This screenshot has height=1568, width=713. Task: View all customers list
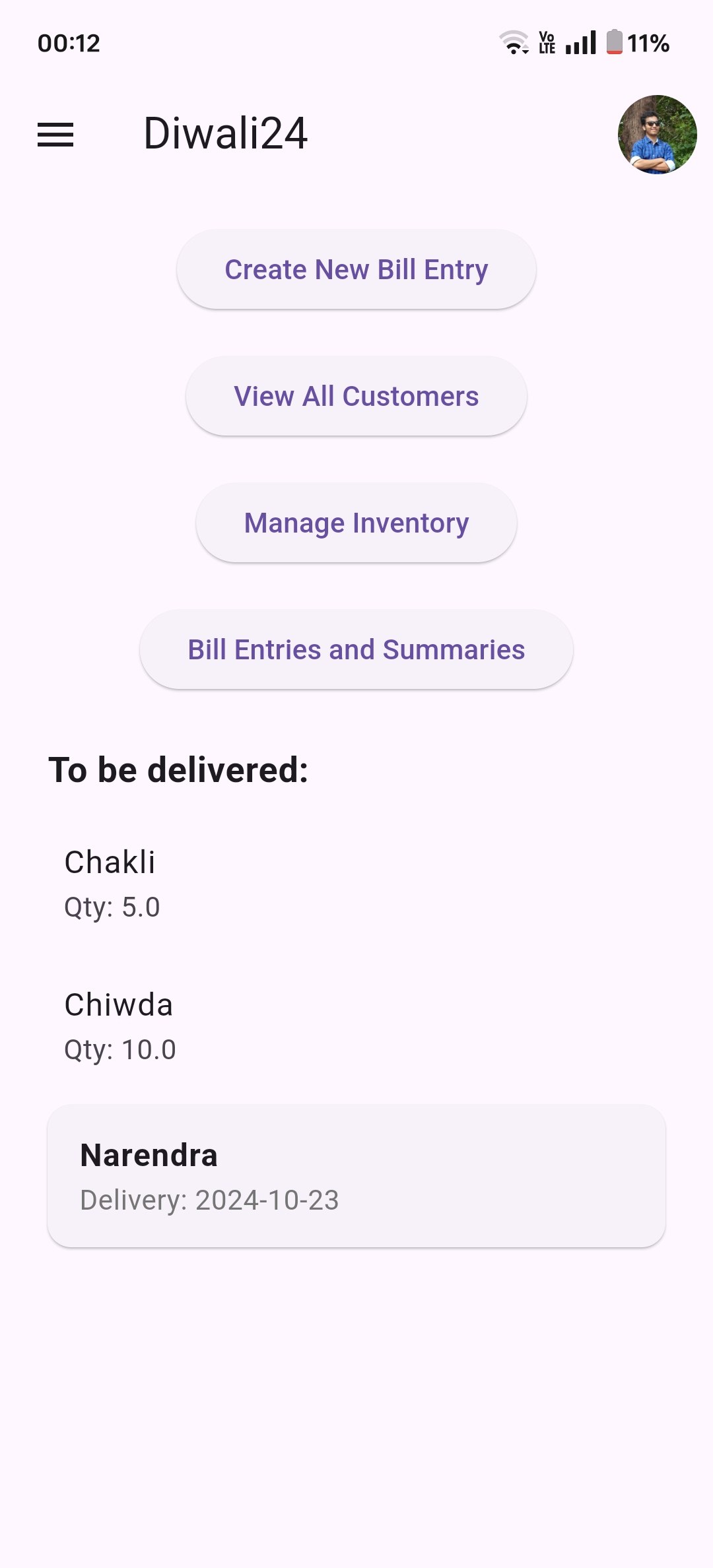(x=356, y=396)
